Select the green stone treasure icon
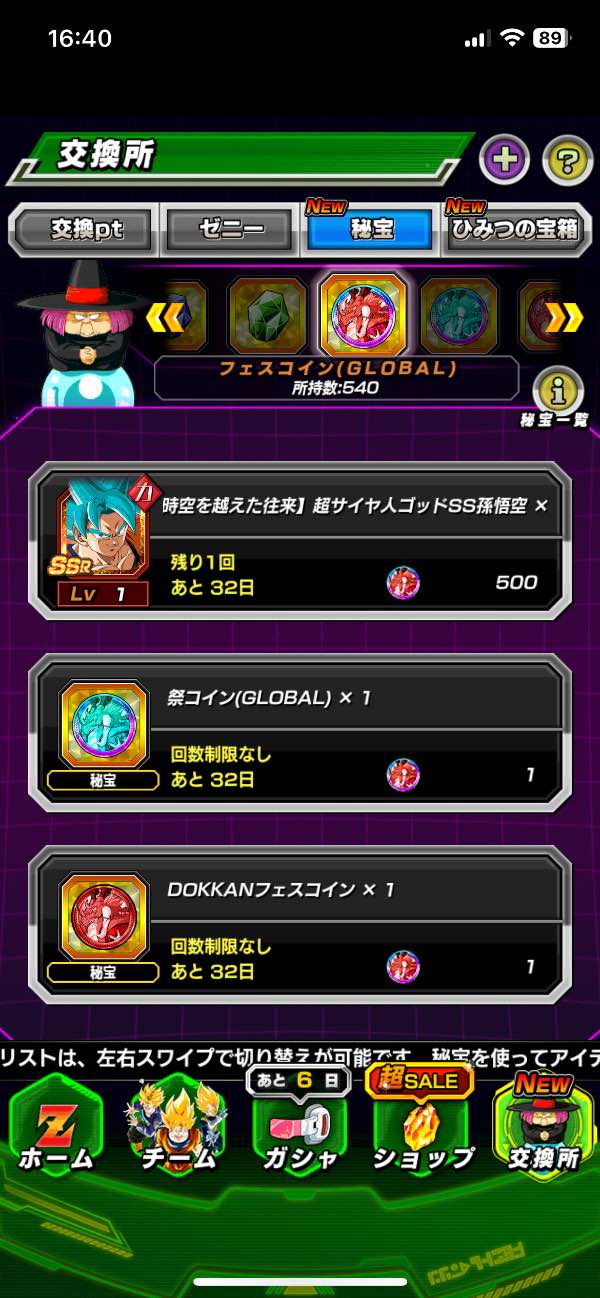Screen dimensions: 600x1298 (266, 317)
